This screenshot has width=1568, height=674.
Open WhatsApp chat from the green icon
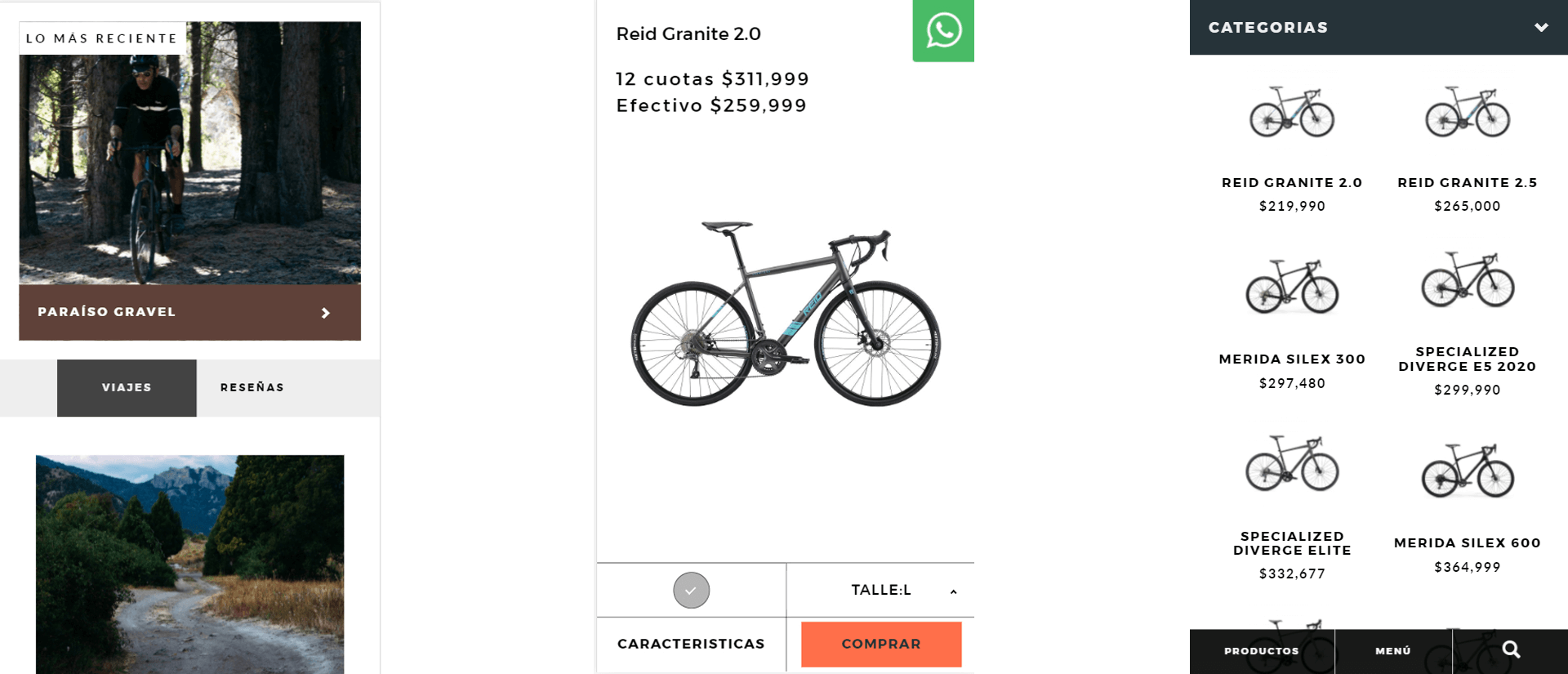click(943, 31)
